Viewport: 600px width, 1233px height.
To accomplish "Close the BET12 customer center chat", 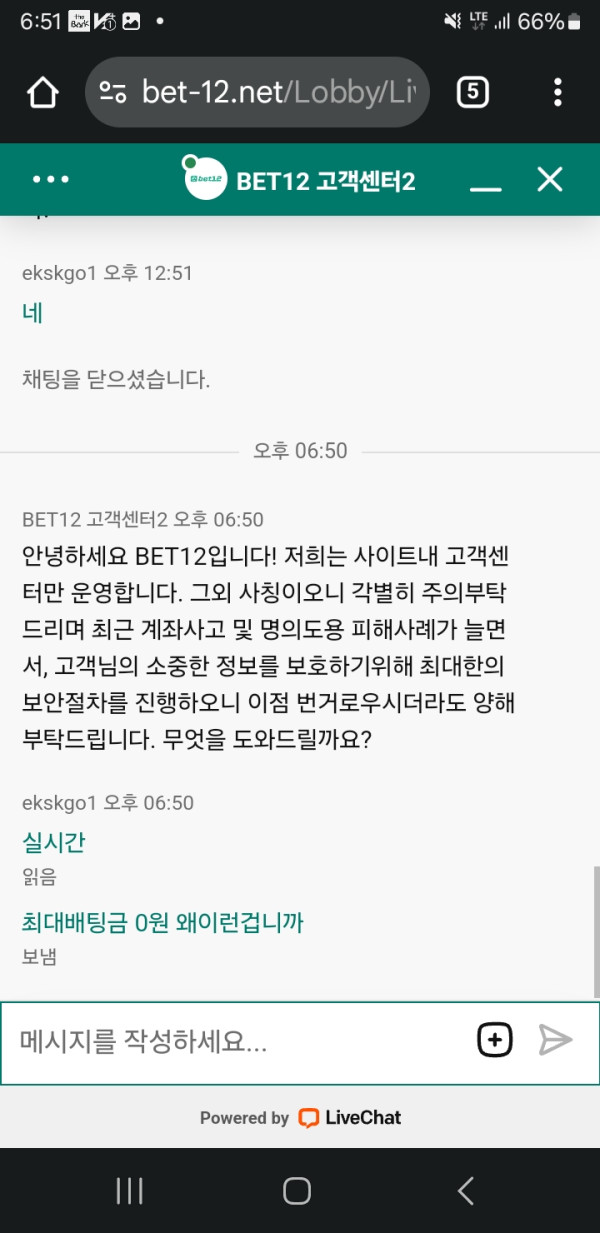I will (x=550, y=180).
